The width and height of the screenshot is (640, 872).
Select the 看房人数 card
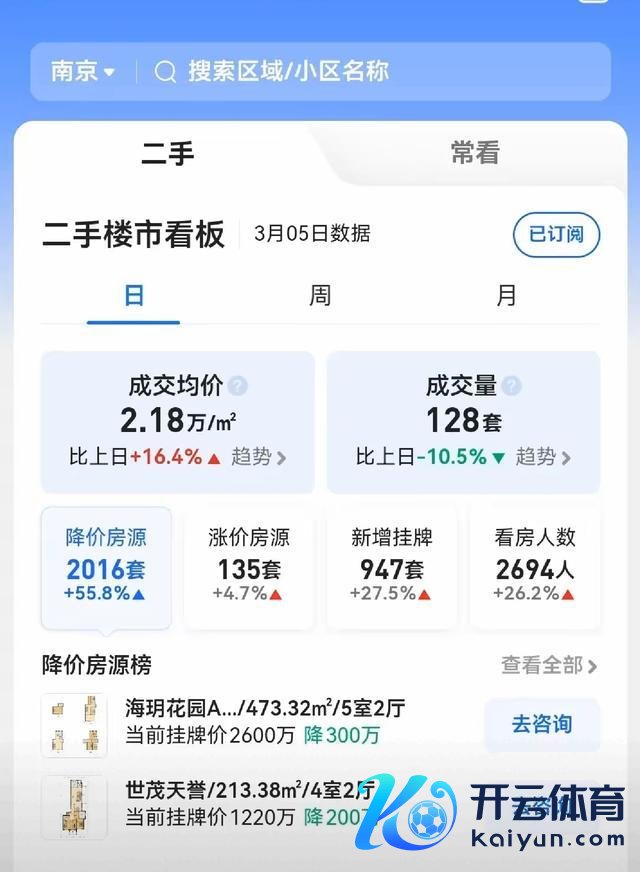(x=535, y=567)
